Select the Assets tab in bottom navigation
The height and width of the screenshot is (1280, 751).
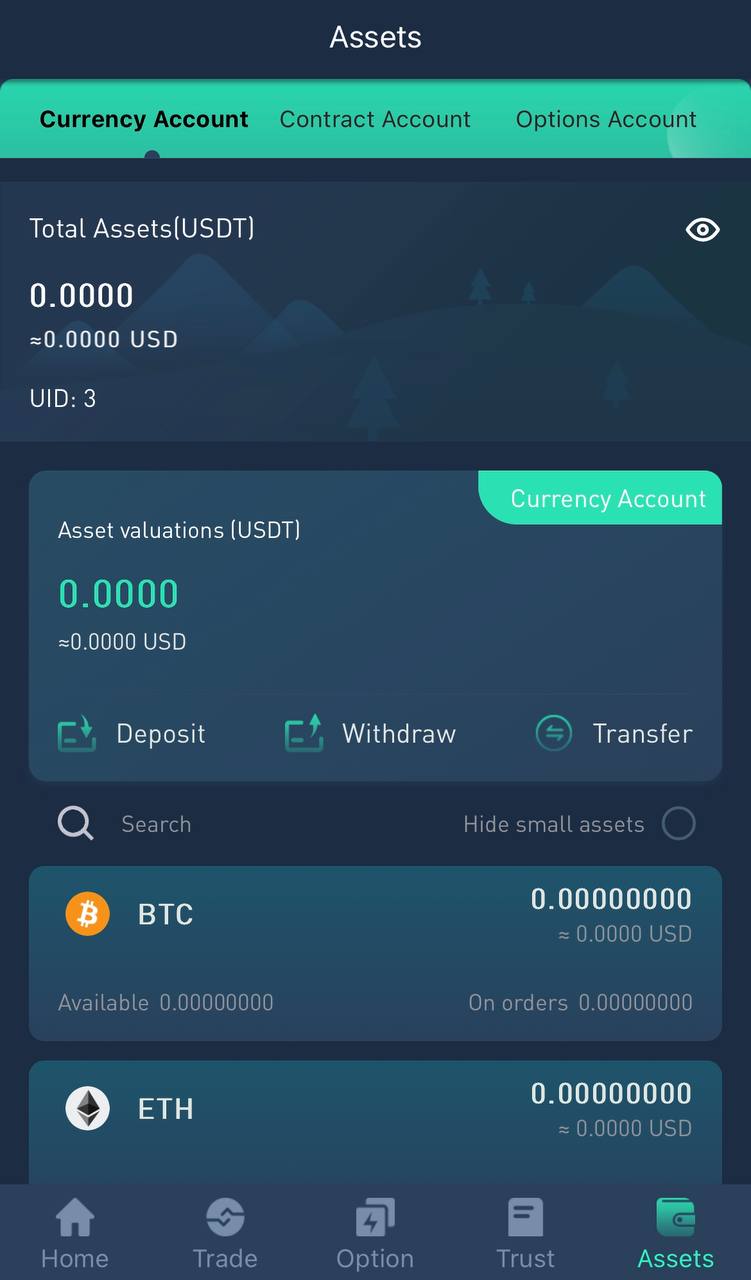coord(676,1234)
